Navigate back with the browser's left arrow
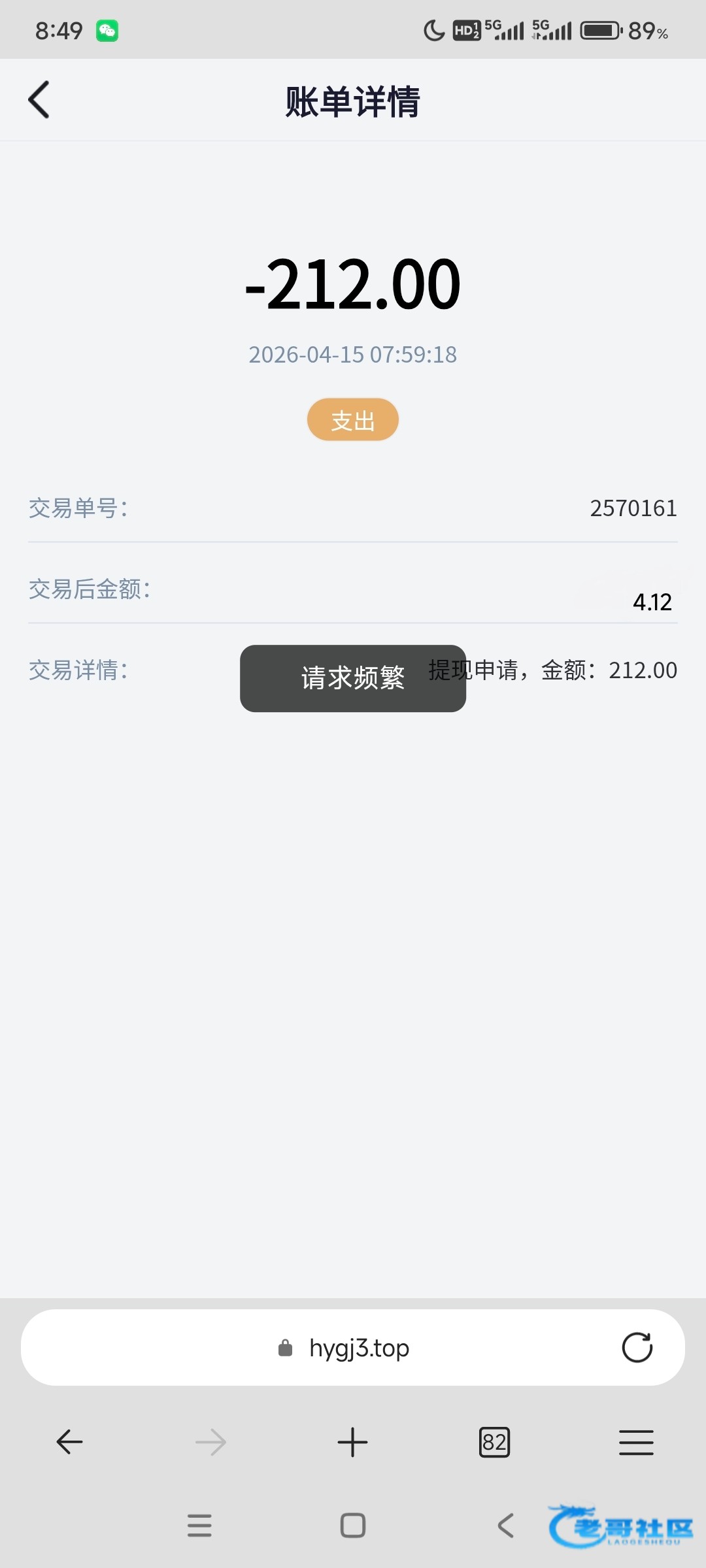706x1568 pixels. [69, 1442]
